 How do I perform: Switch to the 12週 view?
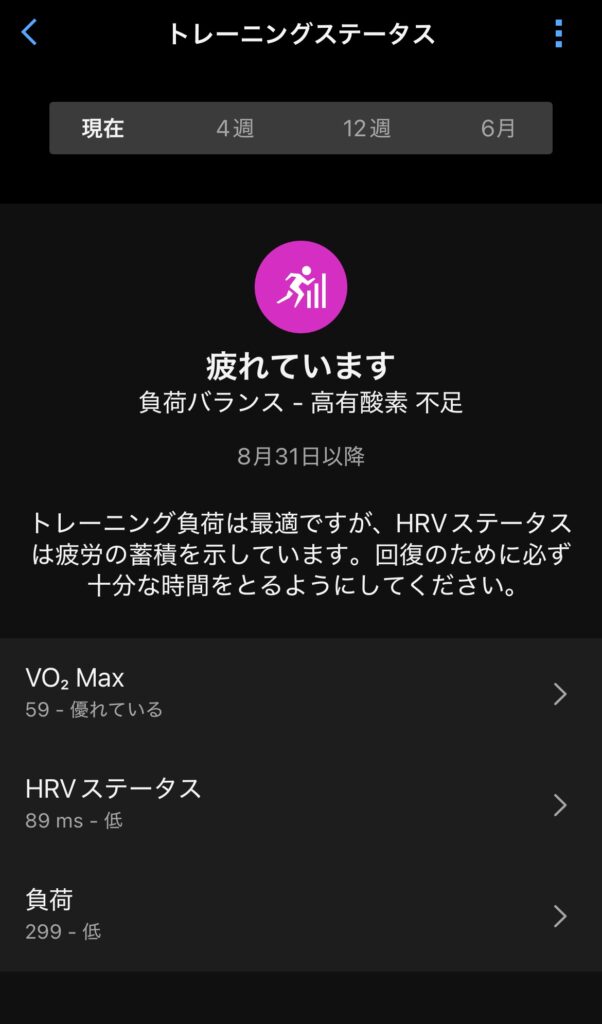pyautogui.click(x=367, y=128)
